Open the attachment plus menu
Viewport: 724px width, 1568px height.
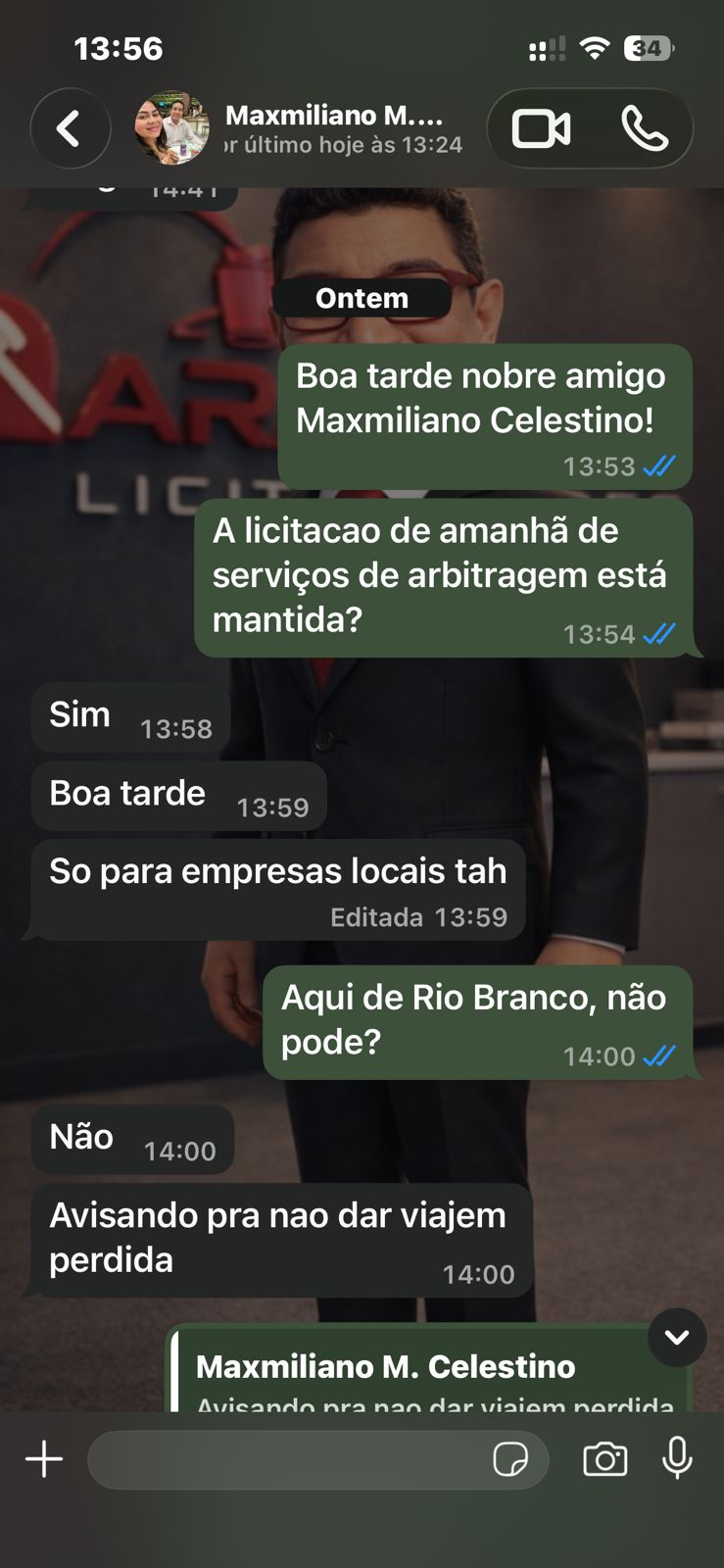point(44,1459)
